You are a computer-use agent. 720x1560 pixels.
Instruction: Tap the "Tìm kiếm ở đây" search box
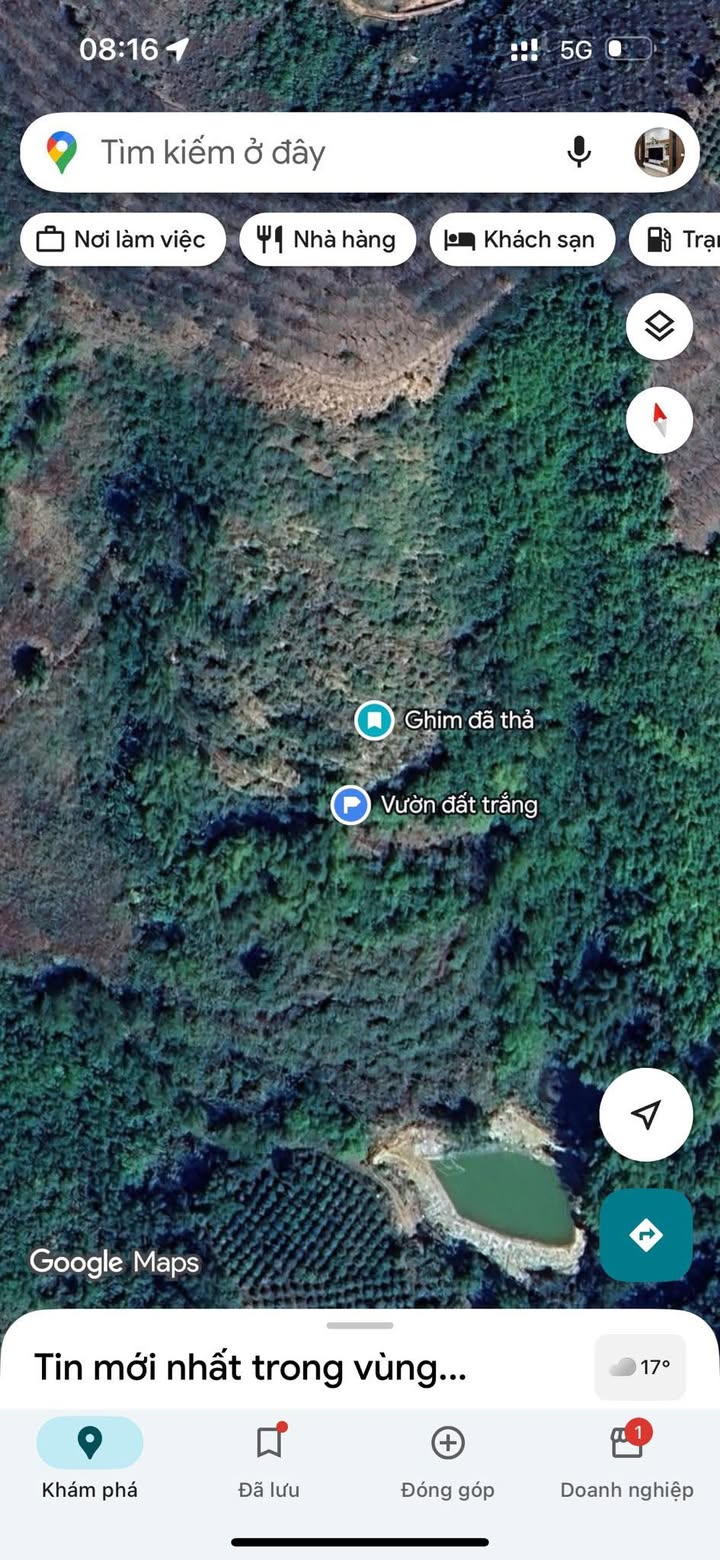(x=300, y=153)
